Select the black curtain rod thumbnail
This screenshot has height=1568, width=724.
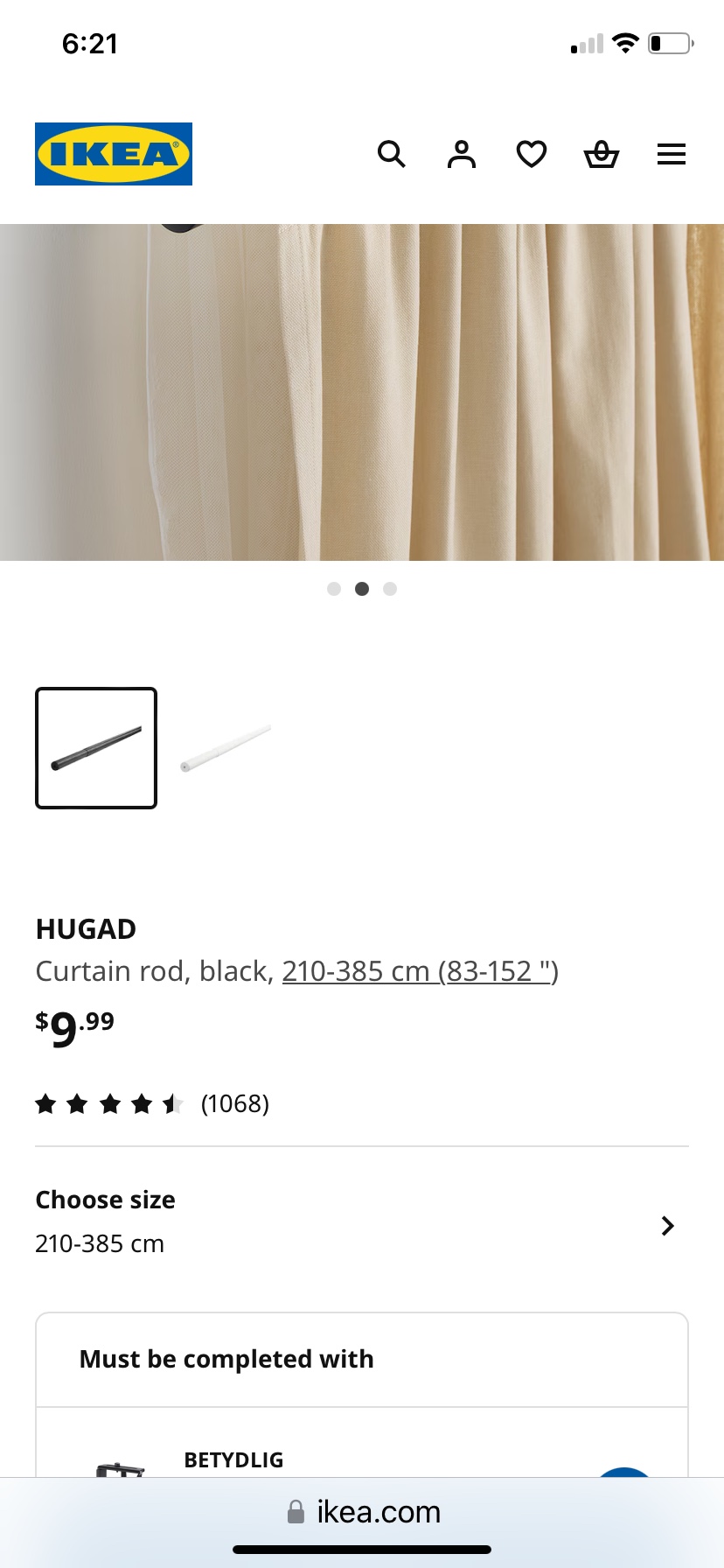pyautogui.click(x=96, y=748)
